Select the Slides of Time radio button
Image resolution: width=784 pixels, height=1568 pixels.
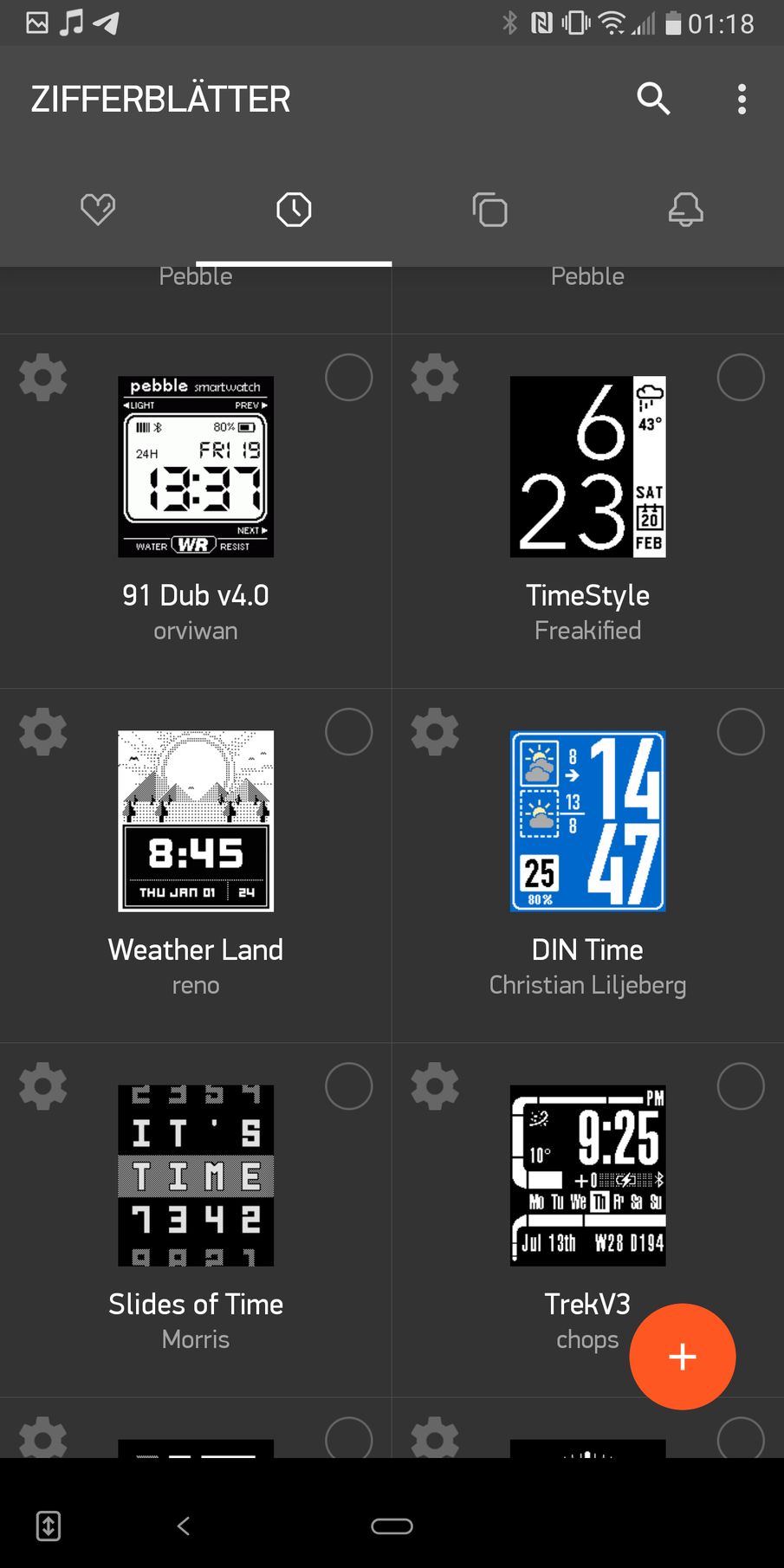click(348, 1086)
